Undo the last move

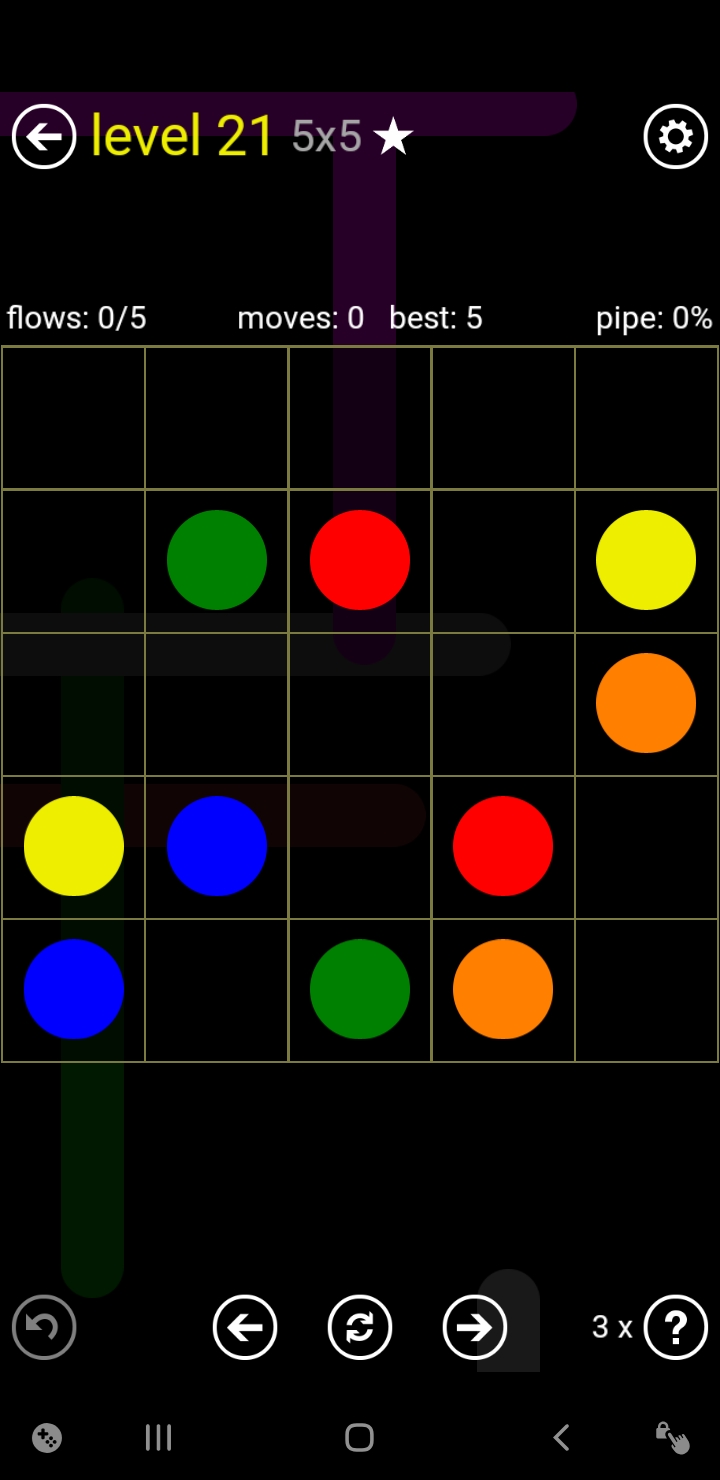tap(44, 1327)
